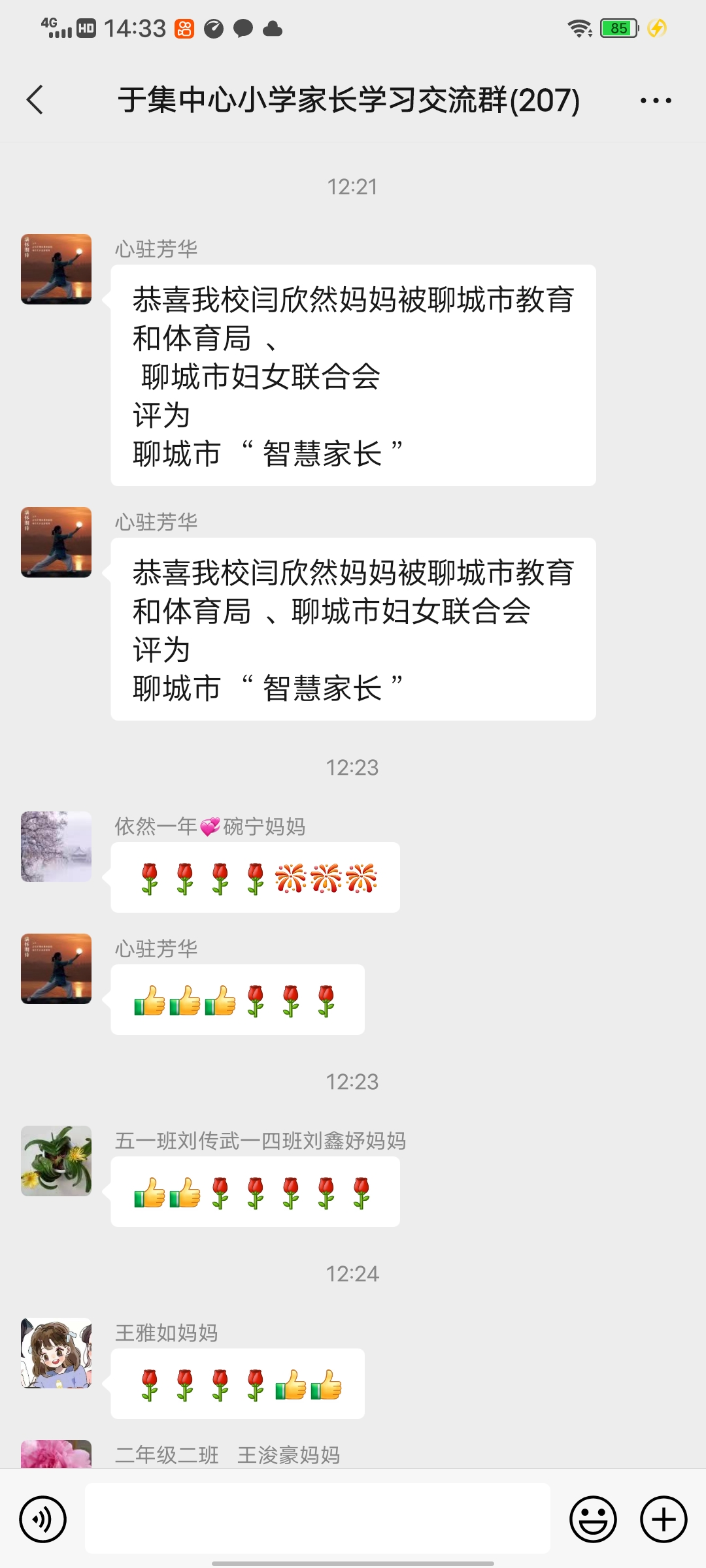Tap 五一班刘传武一四班刘鑫妤妈妈's avatar
Screen dimensions: 706x1568
(56, 1162)
